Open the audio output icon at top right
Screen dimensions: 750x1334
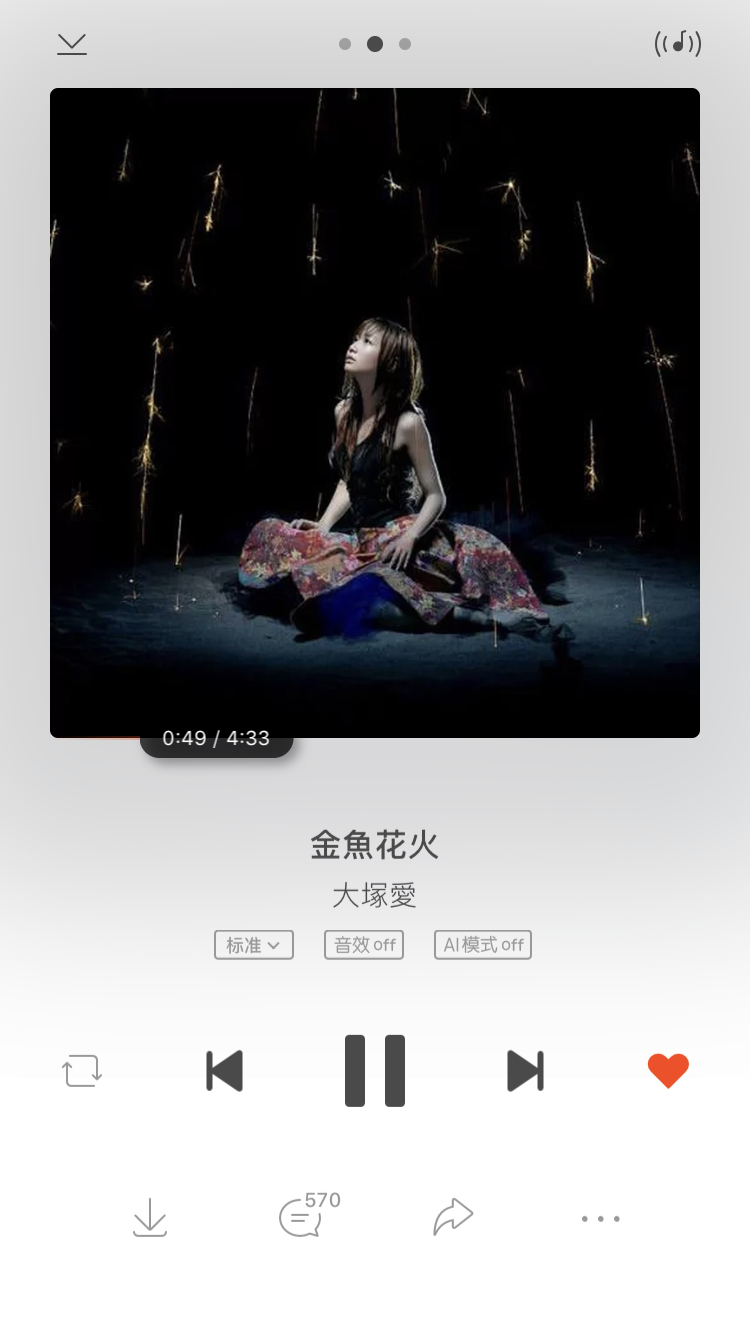(x=678, y=43)
